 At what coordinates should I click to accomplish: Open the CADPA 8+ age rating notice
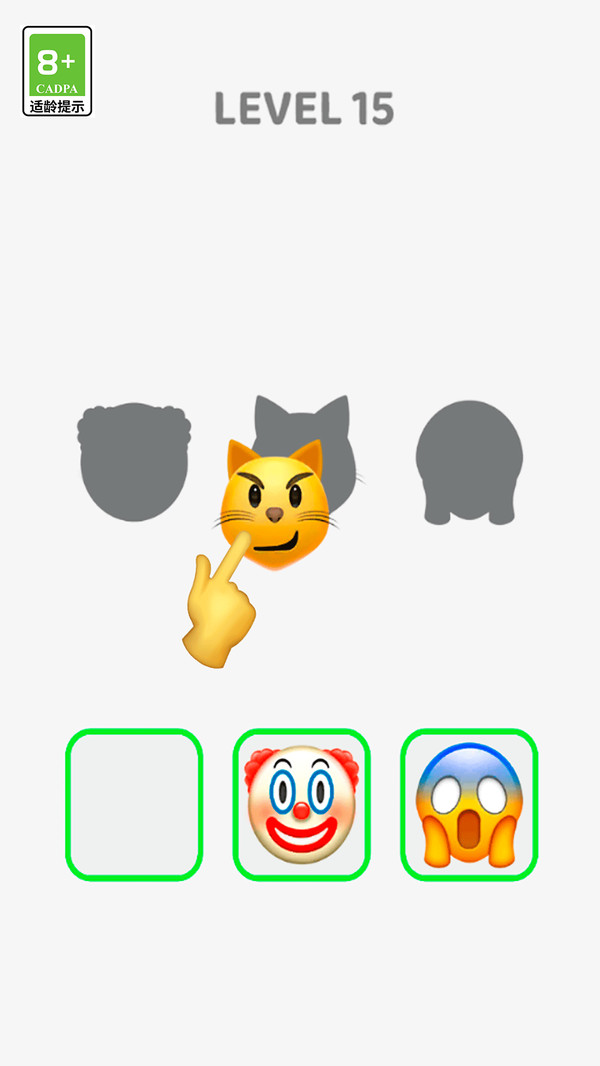coord(57,71)
